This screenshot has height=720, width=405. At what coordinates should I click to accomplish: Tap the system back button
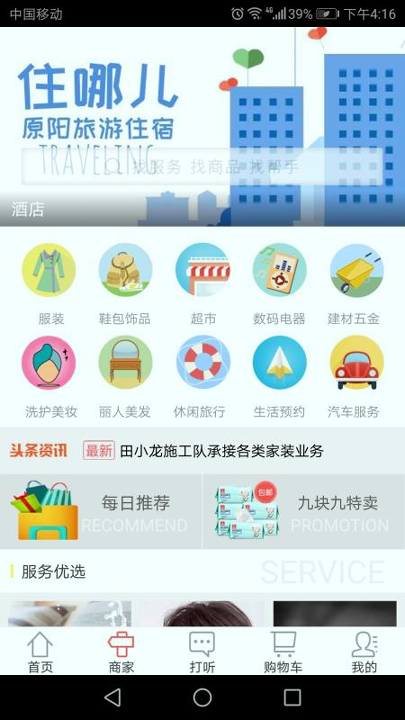point(112,697)
